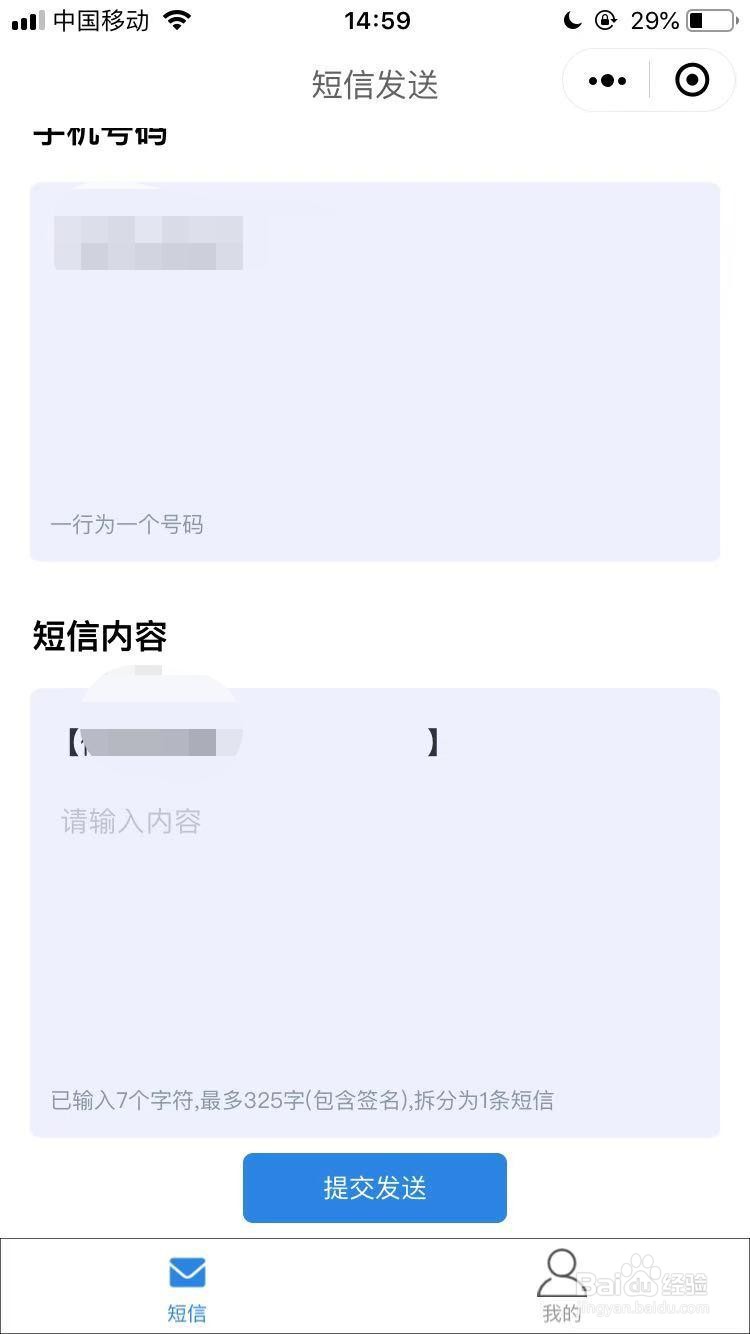Screen dimensions: 750x1334
Task: Click the 一行为一个号码 placeholder text
Action: (126, 524)
